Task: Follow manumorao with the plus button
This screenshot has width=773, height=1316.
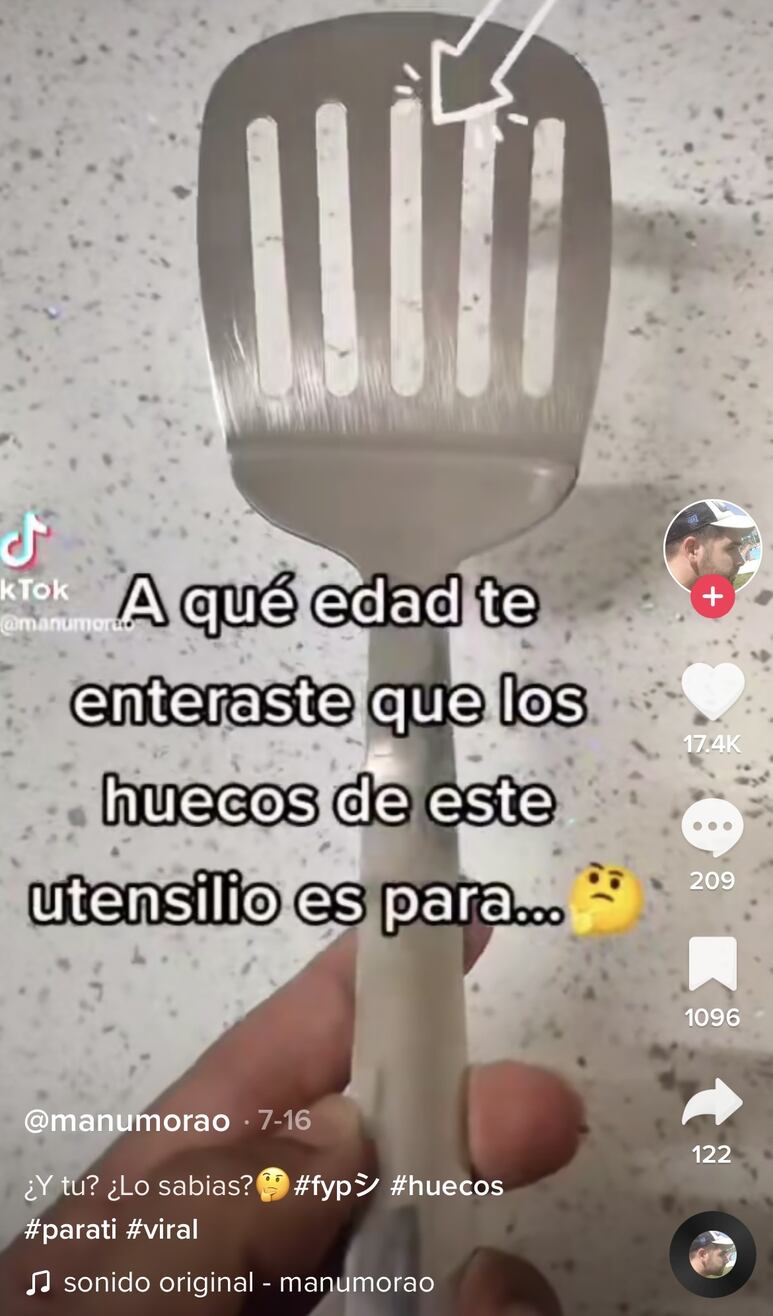Action: (x=712, y=598)
